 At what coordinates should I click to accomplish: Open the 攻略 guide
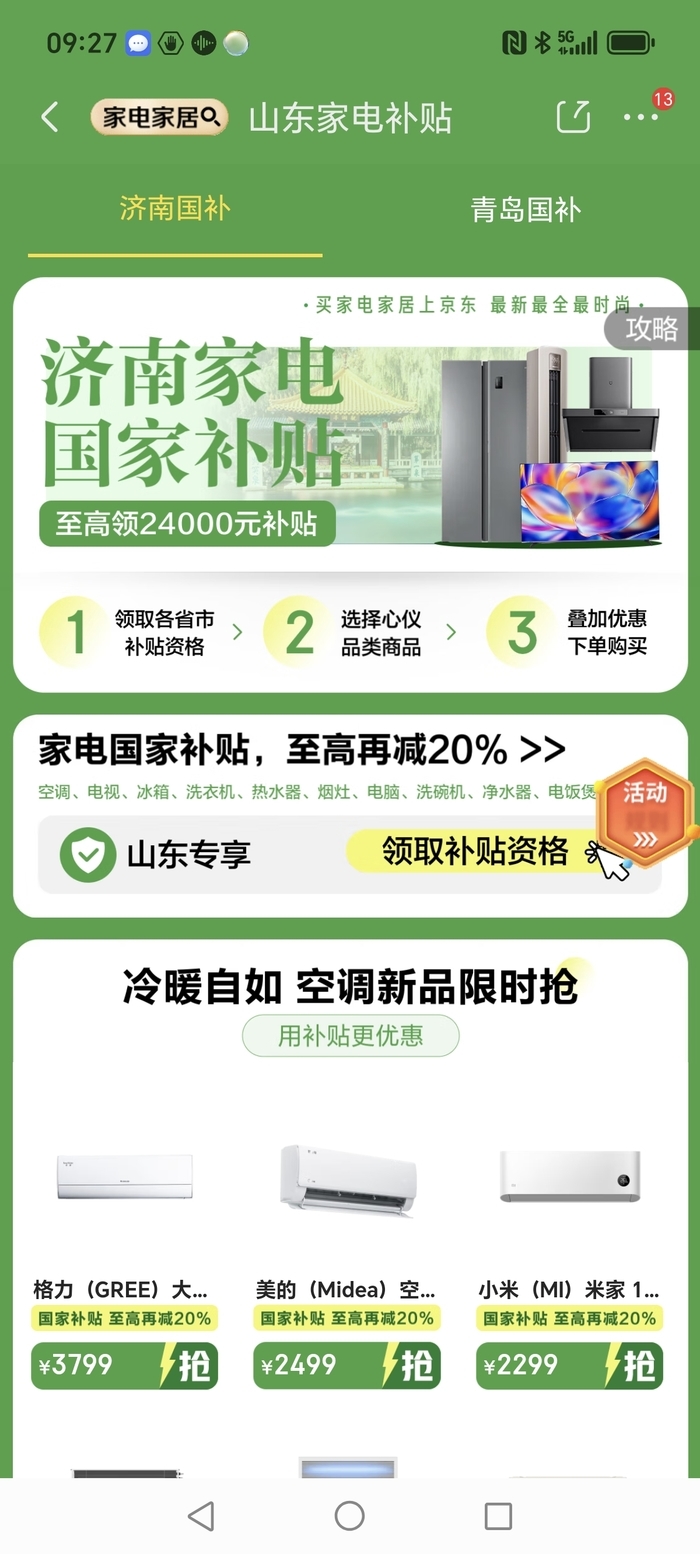coord(651,328)
